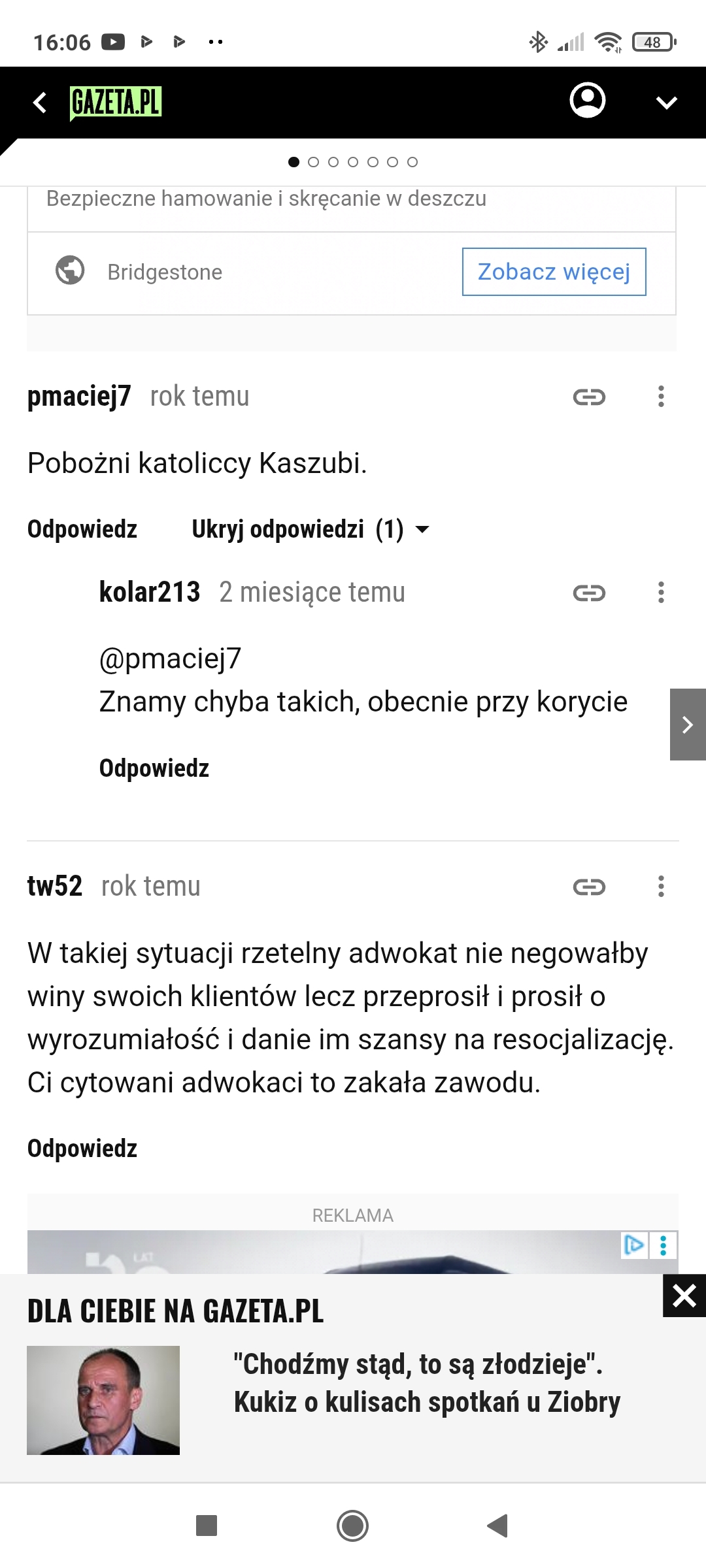Show recent apps

(x=207, y=1526)
